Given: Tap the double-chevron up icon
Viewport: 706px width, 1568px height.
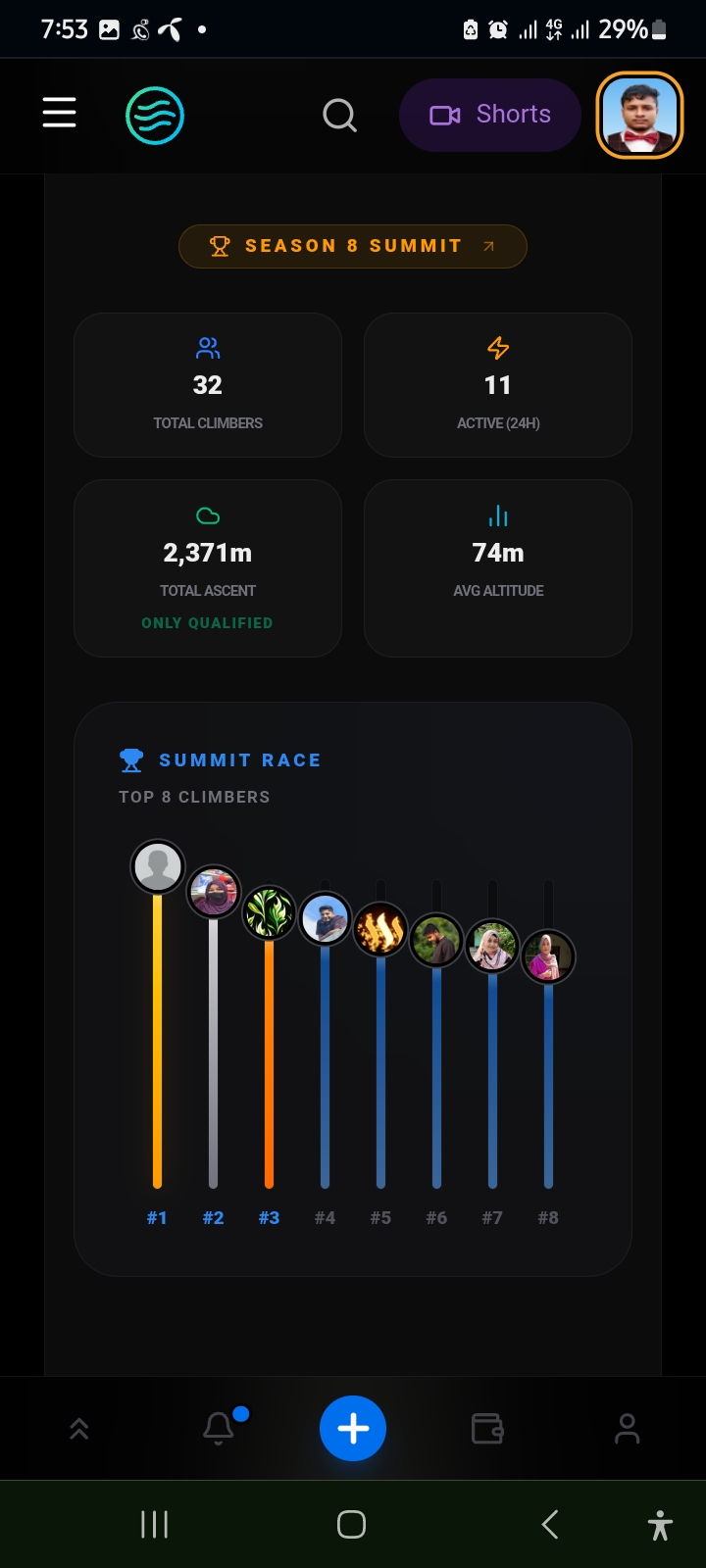Looking at the screenshot, I should 79,1429.
